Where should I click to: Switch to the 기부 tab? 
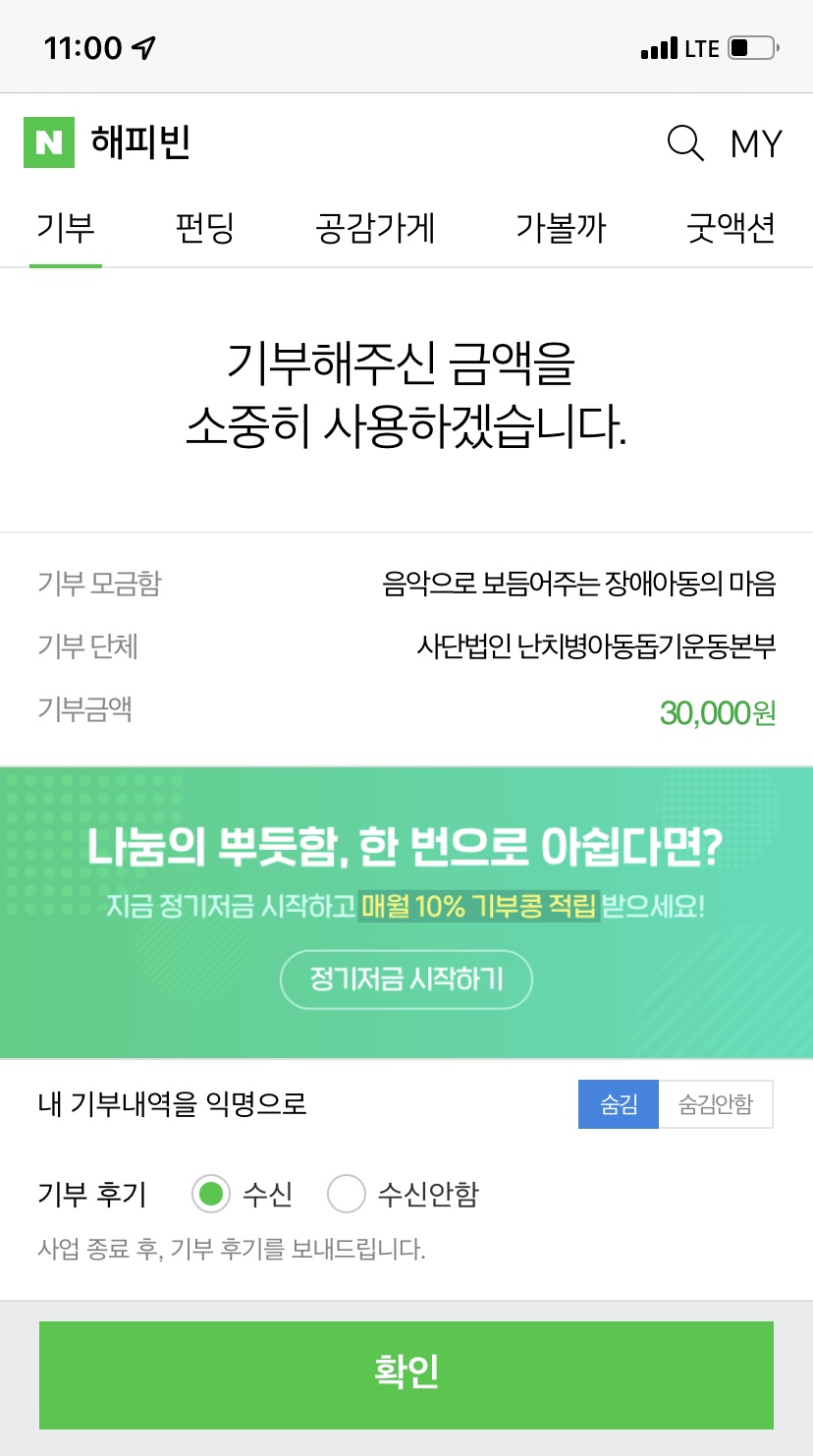[66, 228]
